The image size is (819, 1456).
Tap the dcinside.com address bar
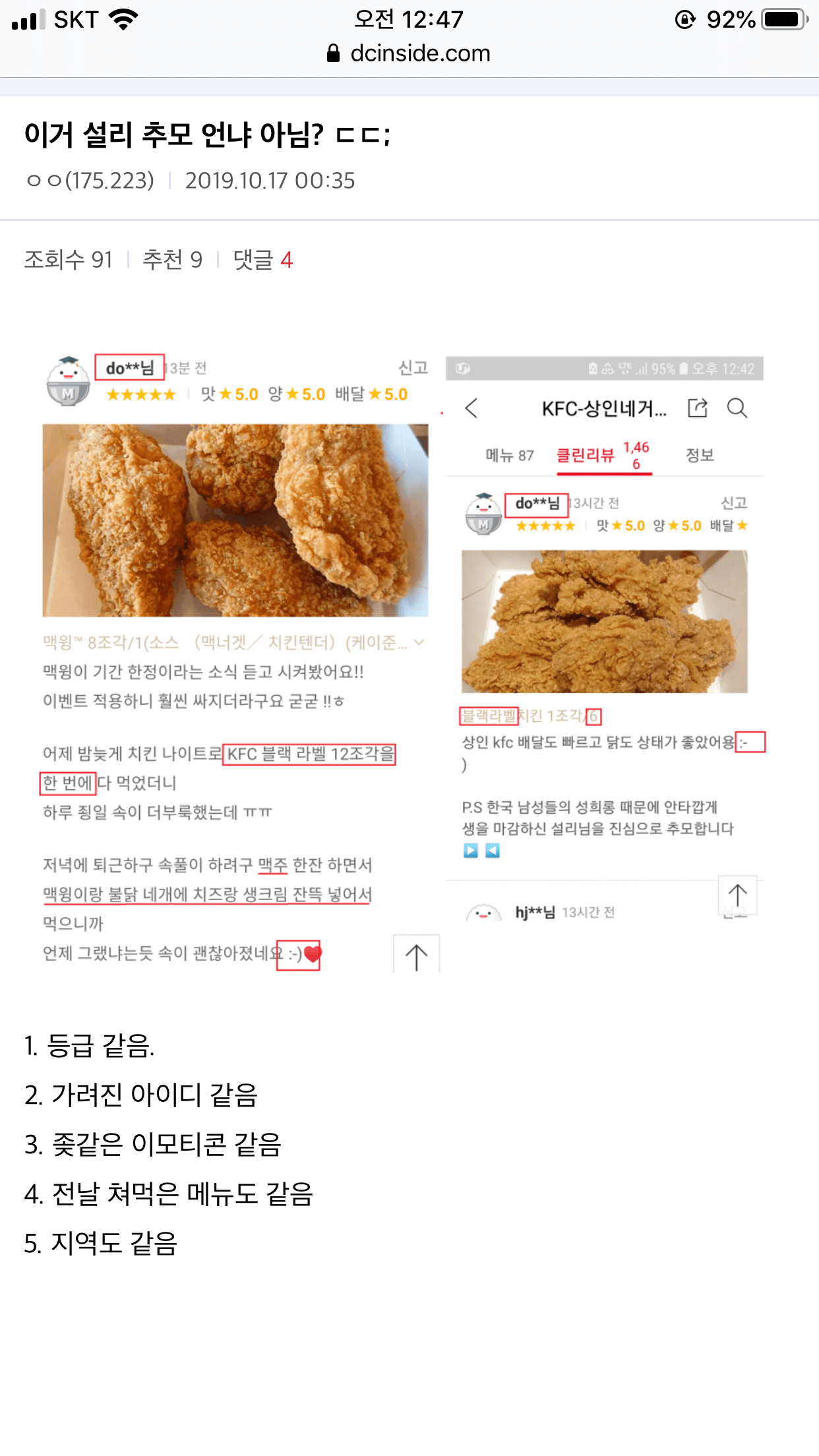[x=409, y=53]
